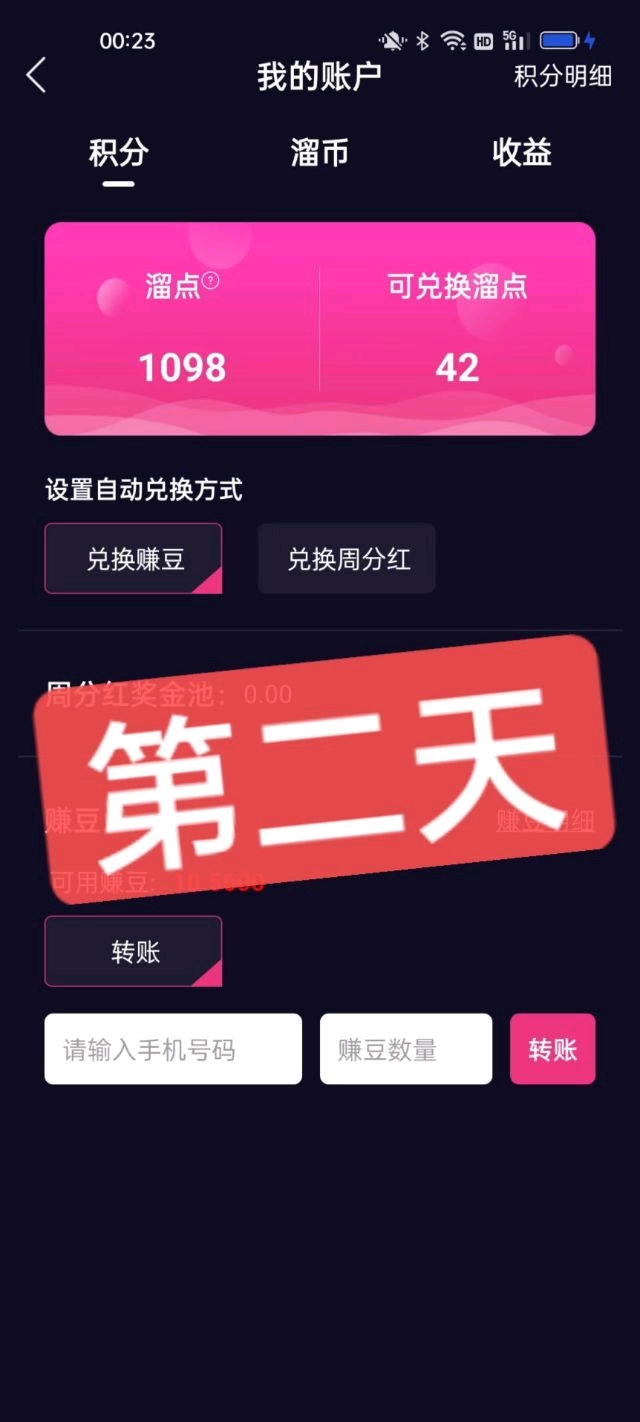Open 积分明细 points details
The width and height of the screenshot is (640, 1422).
(562, 76)
